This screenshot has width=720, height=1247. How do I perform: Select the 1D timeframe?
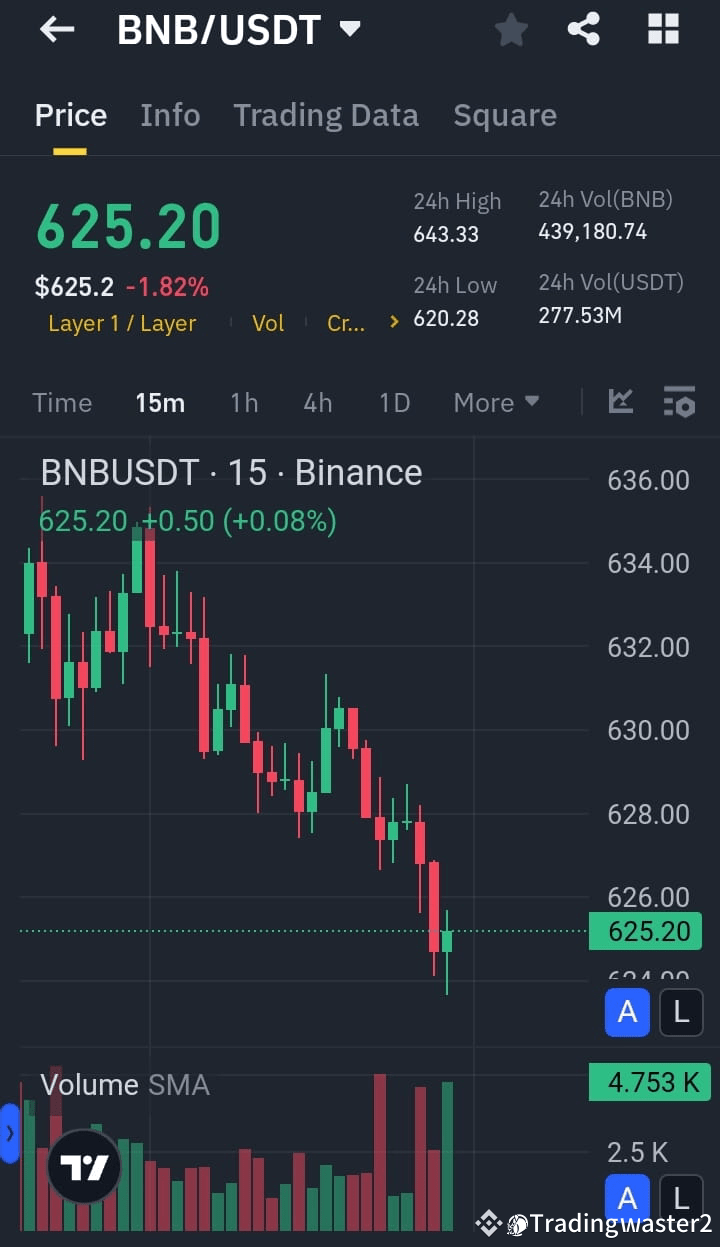coord(394,402)
